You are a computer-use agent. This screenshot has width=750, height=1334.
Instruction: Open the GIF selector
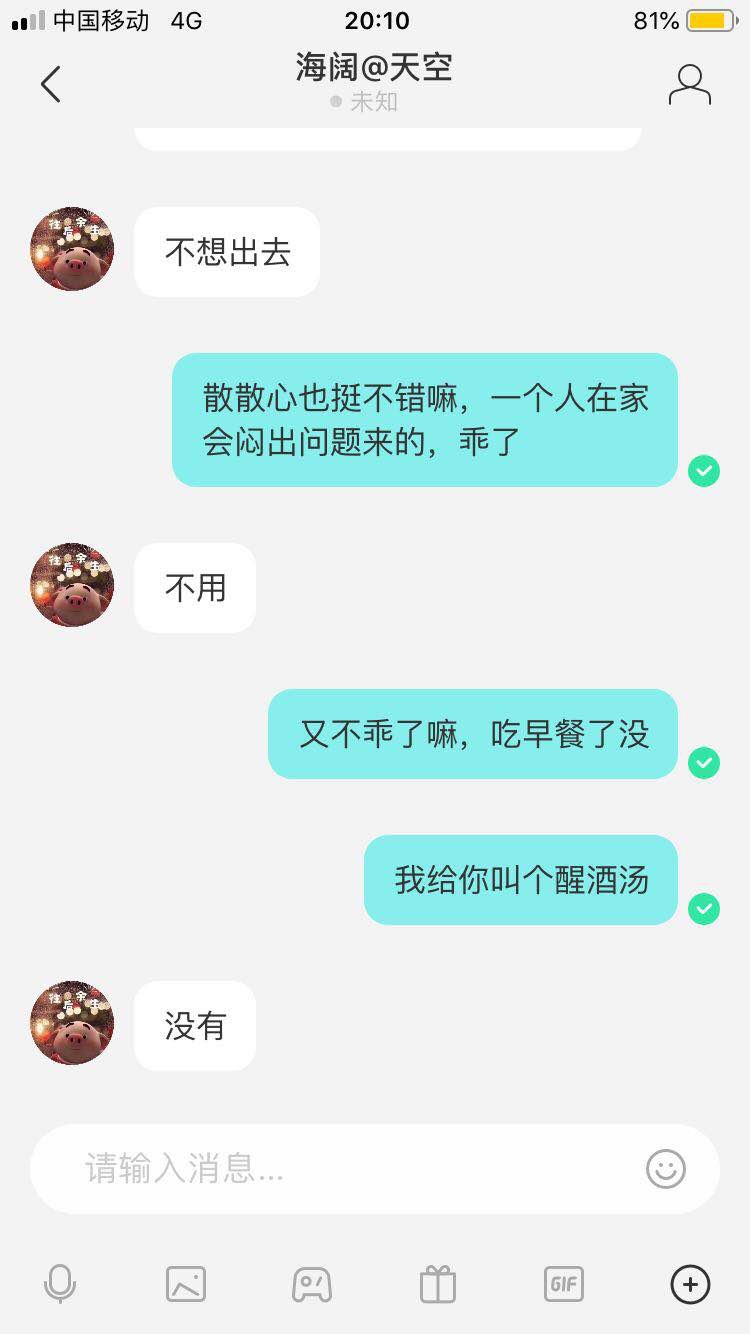click(x=564, y=1283)
